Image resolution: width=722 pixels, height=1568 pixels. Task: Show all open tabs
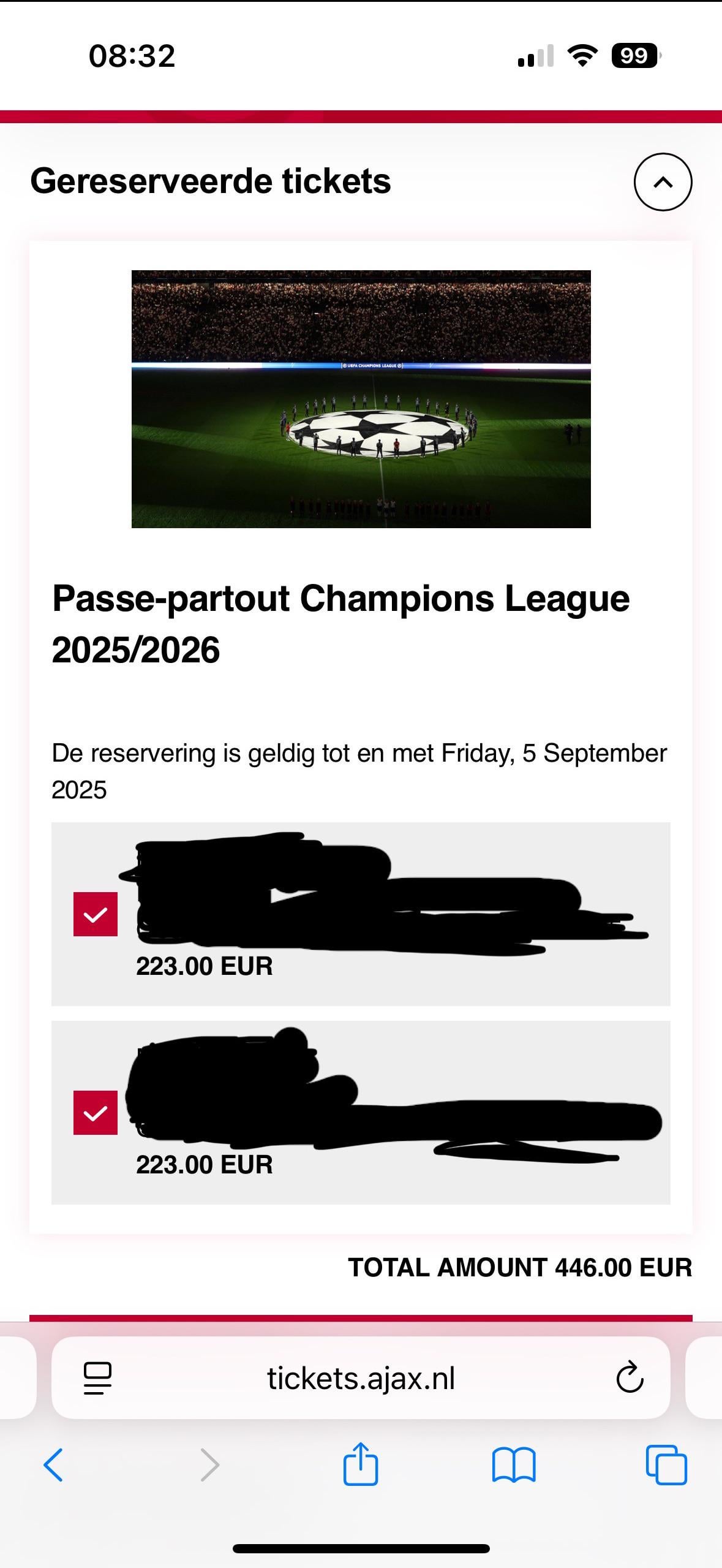click(666, 1465)
